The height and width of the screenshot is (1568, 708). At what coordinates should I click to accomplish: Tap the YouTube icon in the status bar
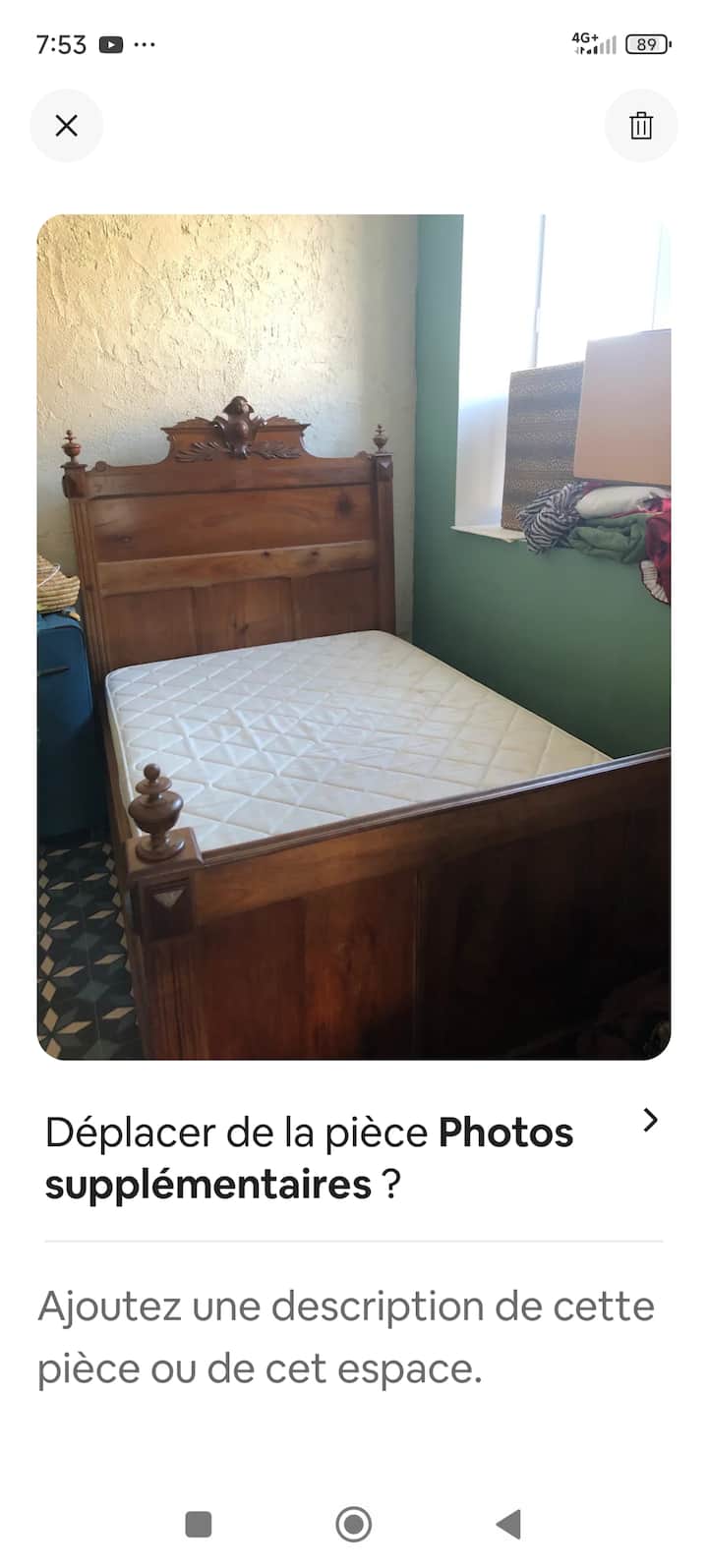[111, 44]
